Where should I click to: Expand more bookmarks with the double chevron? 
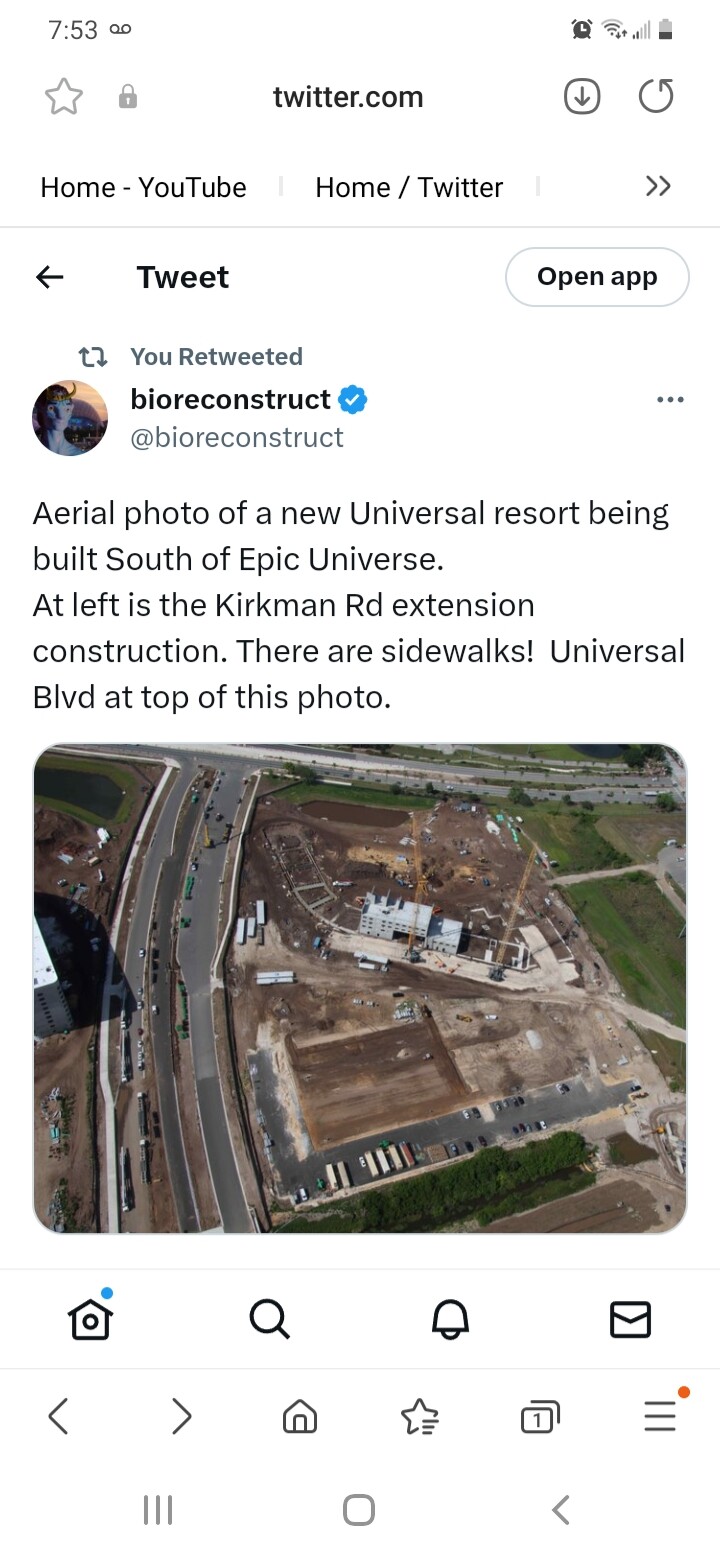click(x=658, y=187)
